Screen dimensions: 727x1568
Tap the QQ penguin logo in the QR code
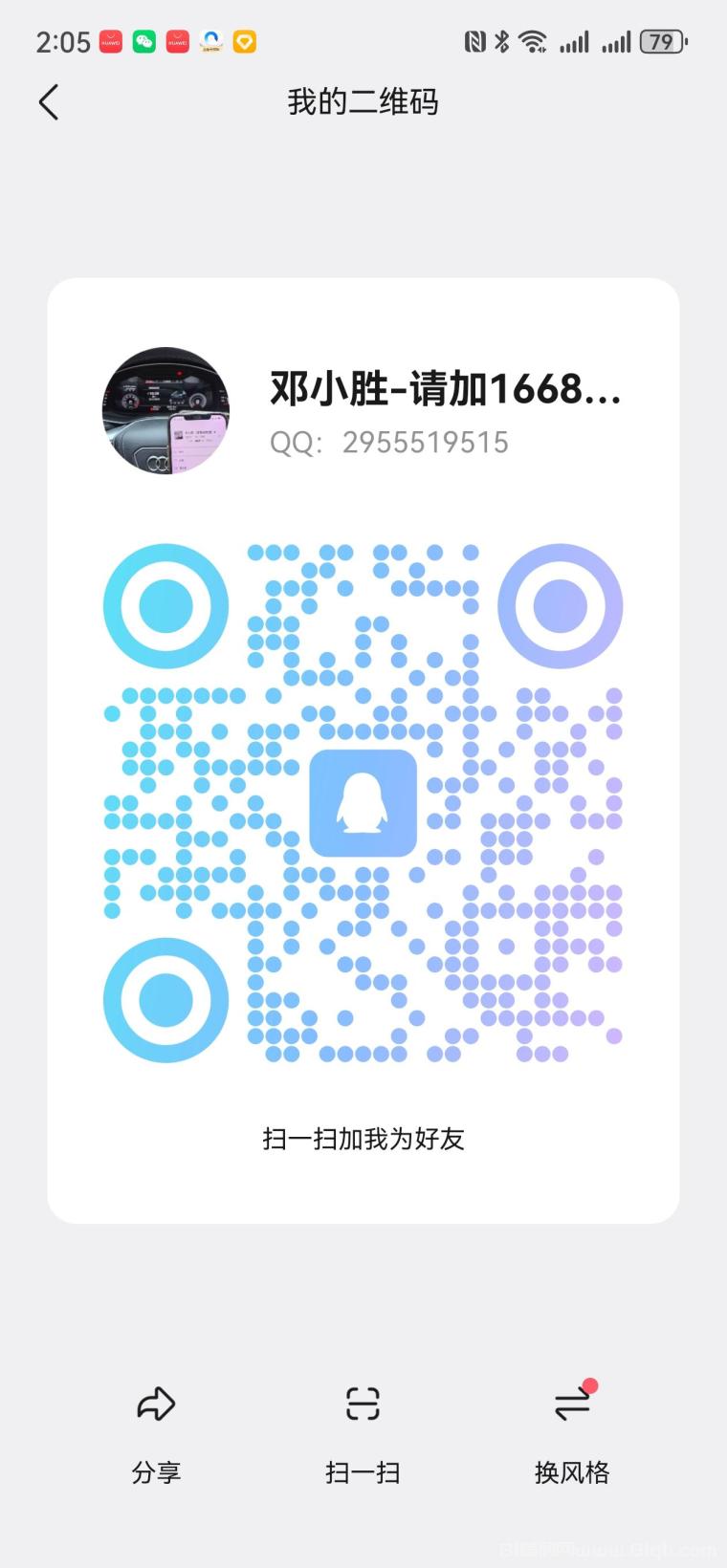tap(363, 803)
